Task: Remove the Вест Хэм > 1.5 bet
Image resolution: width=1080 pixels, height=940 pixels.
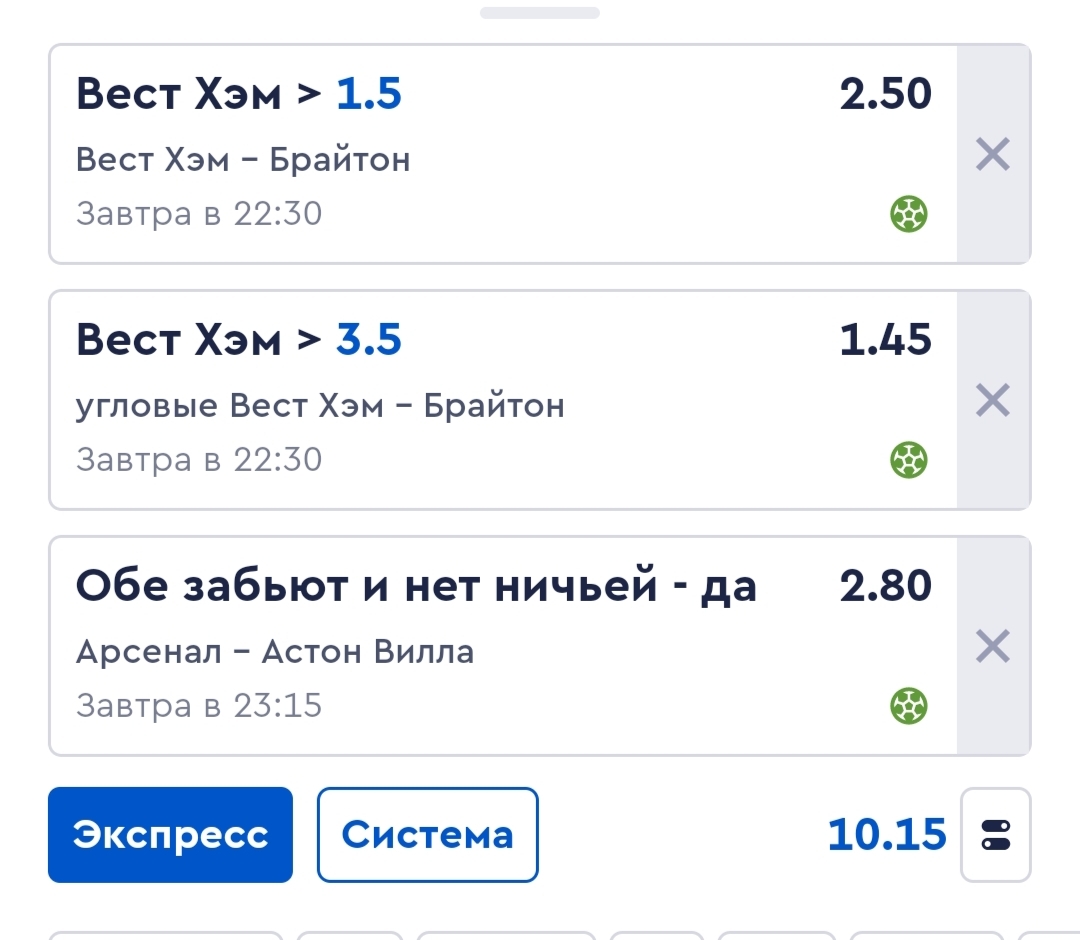Action: point(992,155)
